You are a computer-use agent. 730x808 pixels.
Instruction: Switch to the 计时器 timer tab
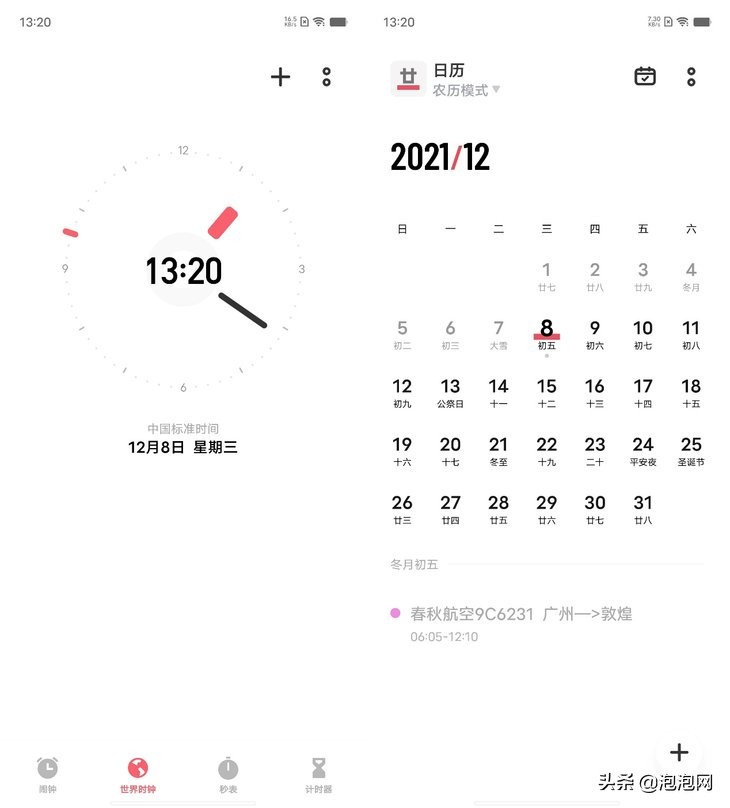click(318, 773)
